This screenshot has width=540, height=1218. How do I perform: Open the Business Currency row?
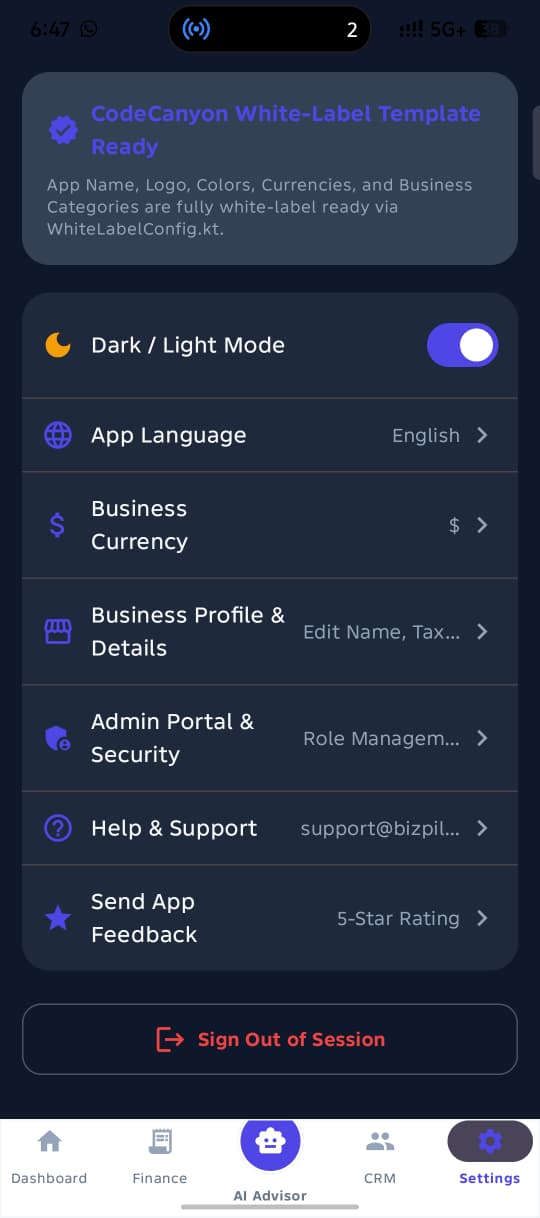point(270,525)
